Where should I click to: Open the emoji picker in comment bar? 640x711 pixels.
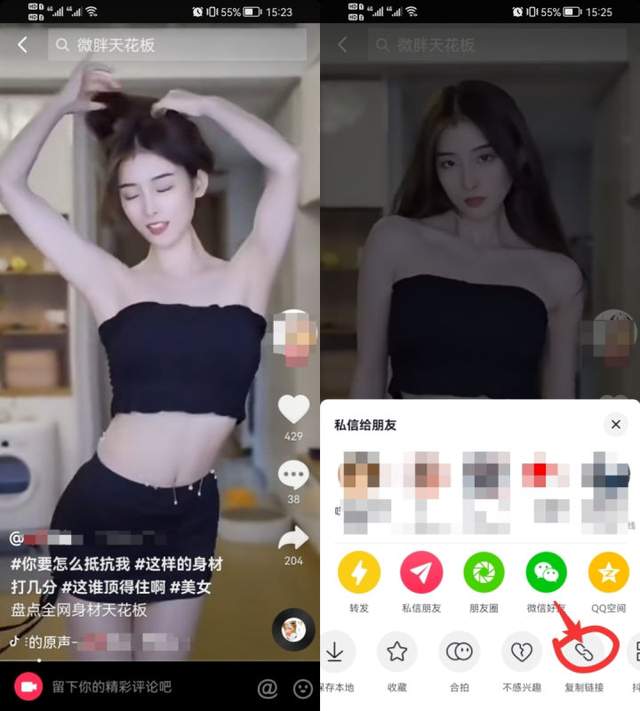click(302, 688)
